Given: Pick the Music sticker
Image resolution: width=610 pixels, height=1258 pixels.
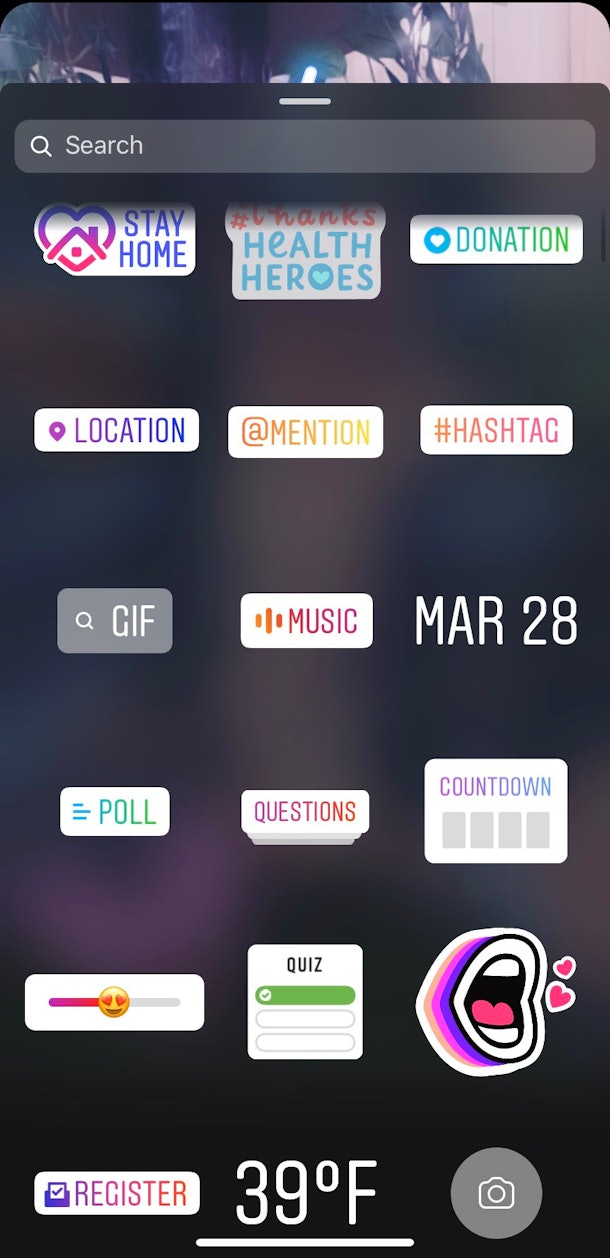Looking at the screenshot, I should click(x=306, y=621).
